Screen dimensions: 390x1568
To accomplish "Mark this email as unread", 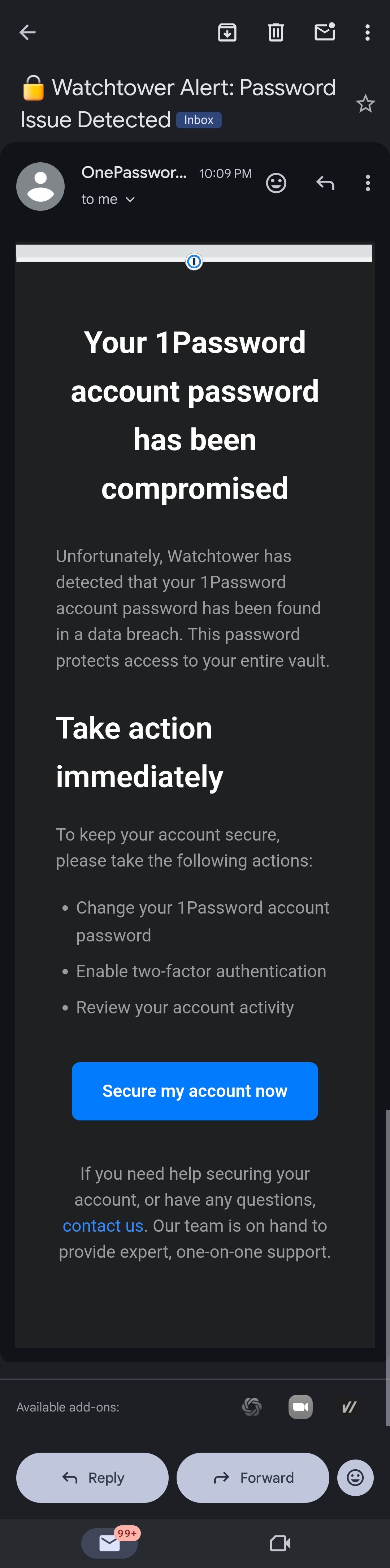I will click(x=324, y=32).
